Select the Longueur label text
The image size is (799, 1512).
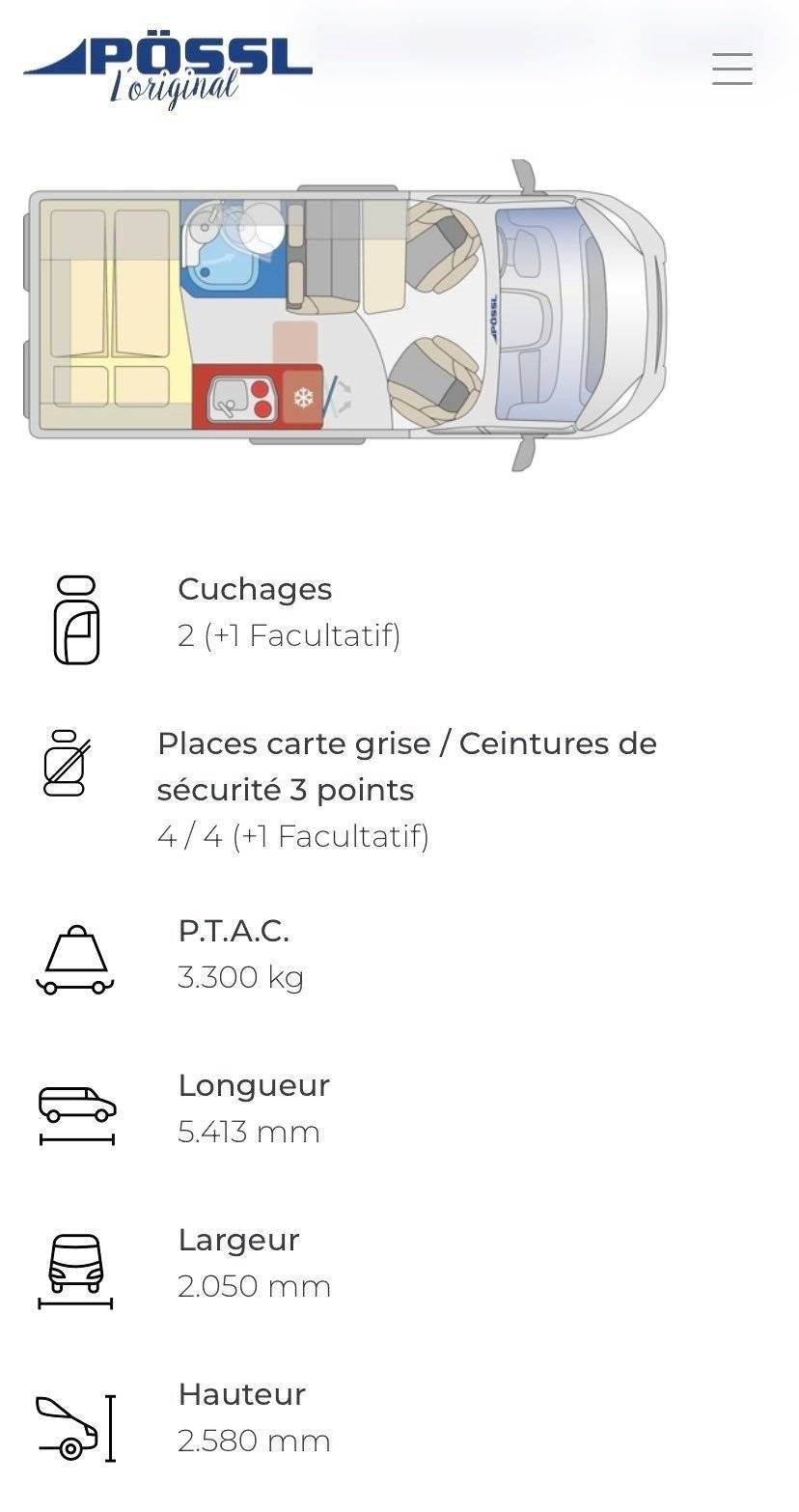tap(254, 1084)
